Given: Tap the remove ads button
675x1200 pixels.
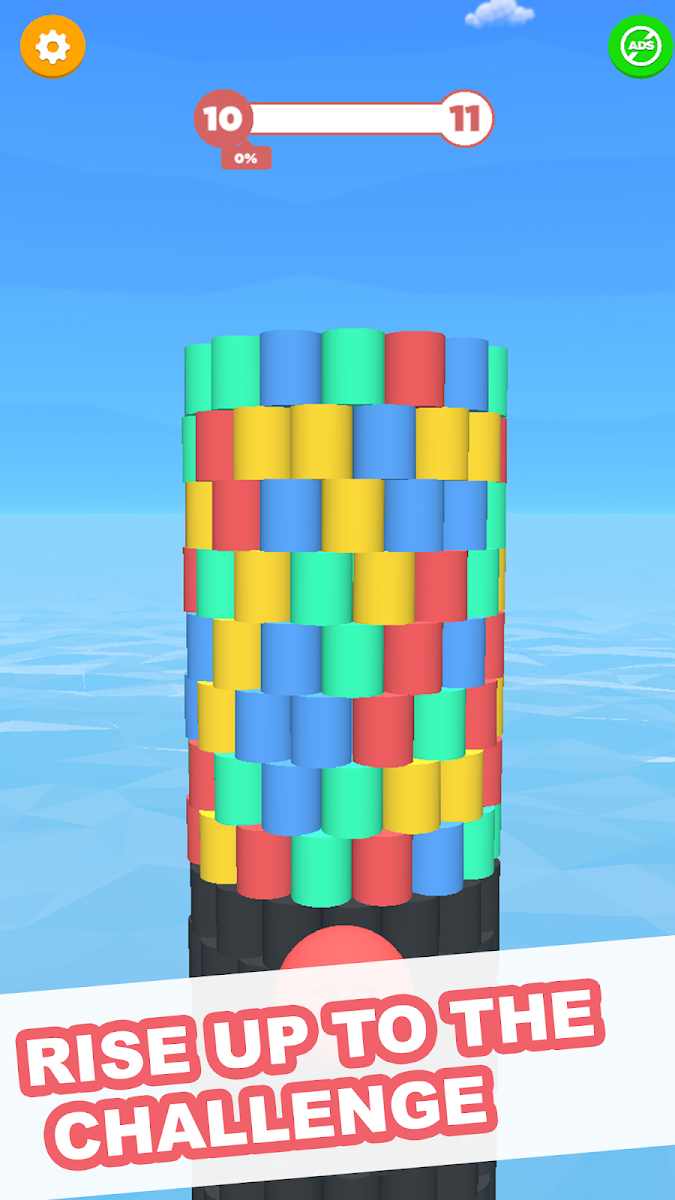Looking at the screenshot, I should point(640,46).
